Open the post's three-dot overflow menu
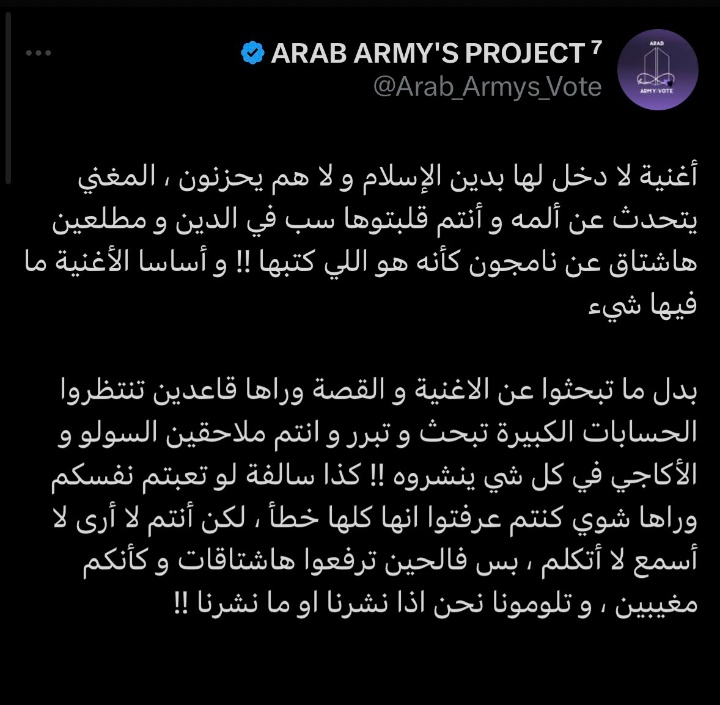 [x=37, y=54]
